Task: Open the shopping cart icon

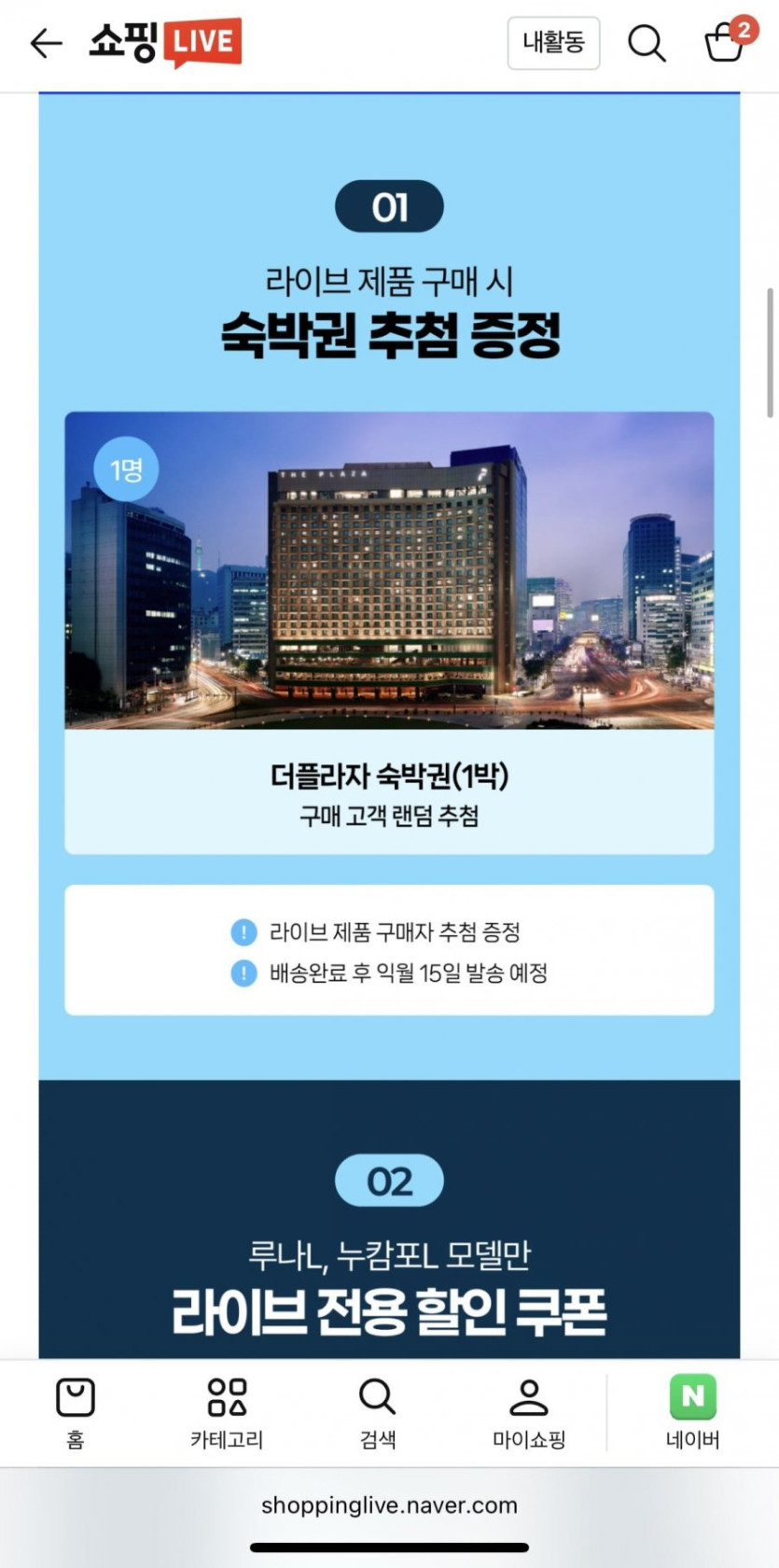Action: pyautogui.click(x=724, y=45)
